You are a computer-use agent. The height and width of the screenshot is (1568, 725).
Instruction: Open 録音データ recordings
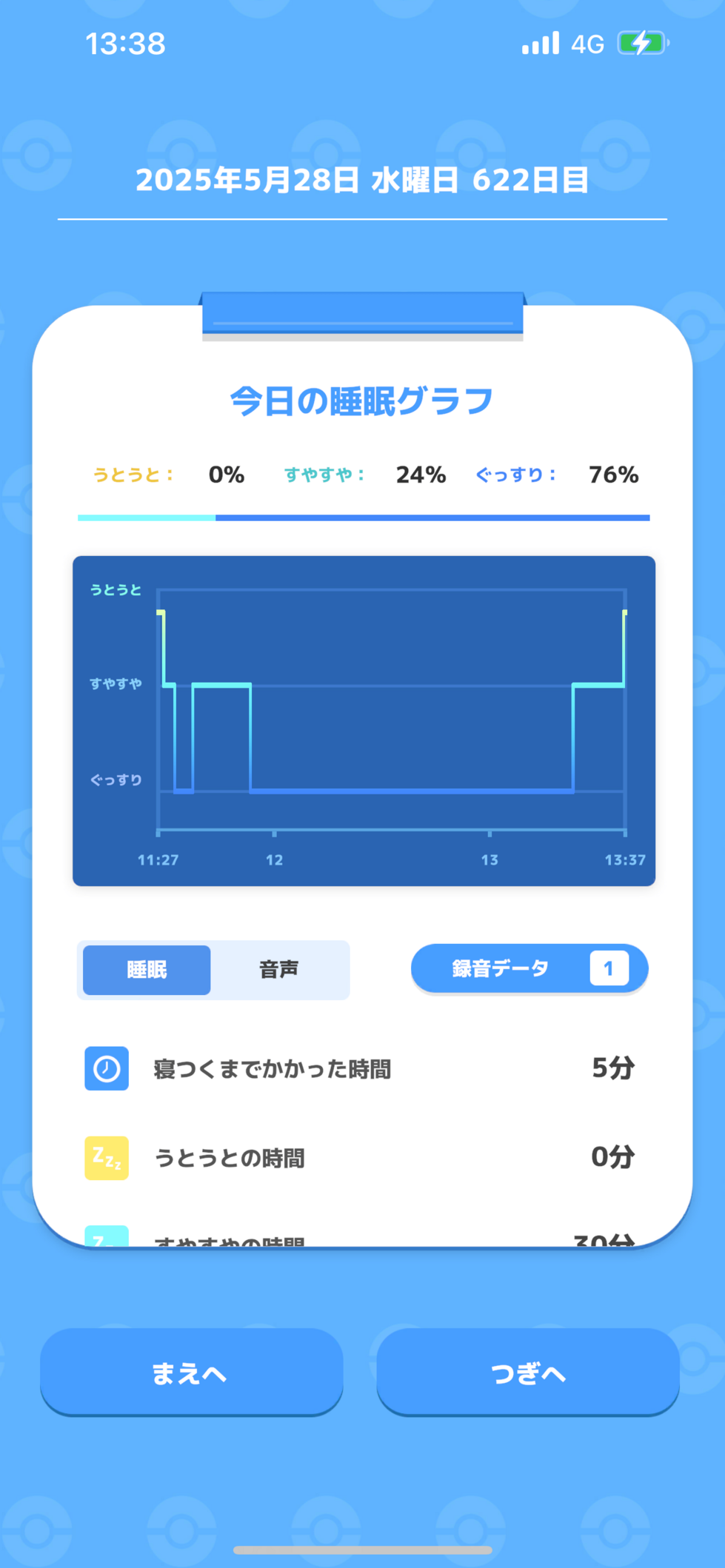pyautogui.click(x=529, y=969)
